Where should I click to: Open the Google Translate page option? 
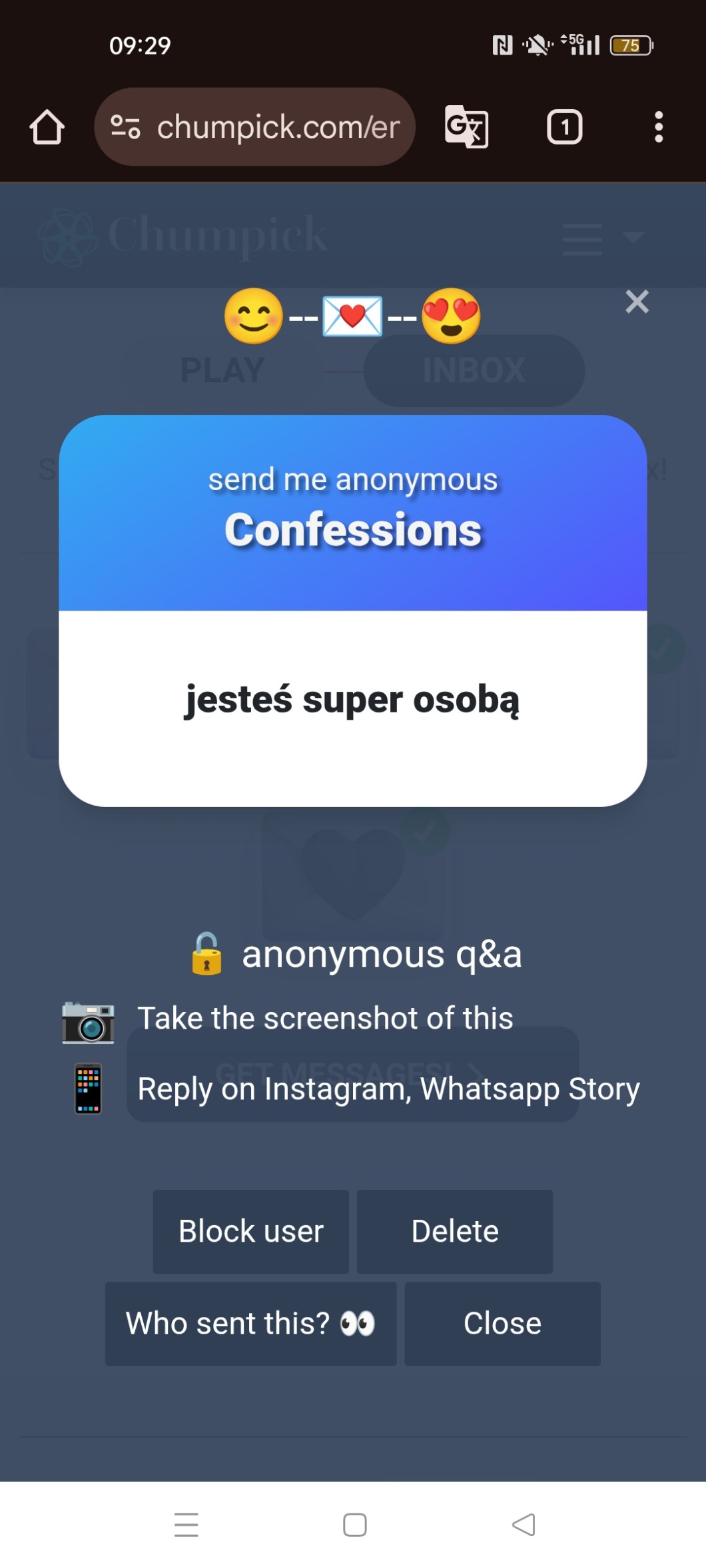[x=466, y=127]
